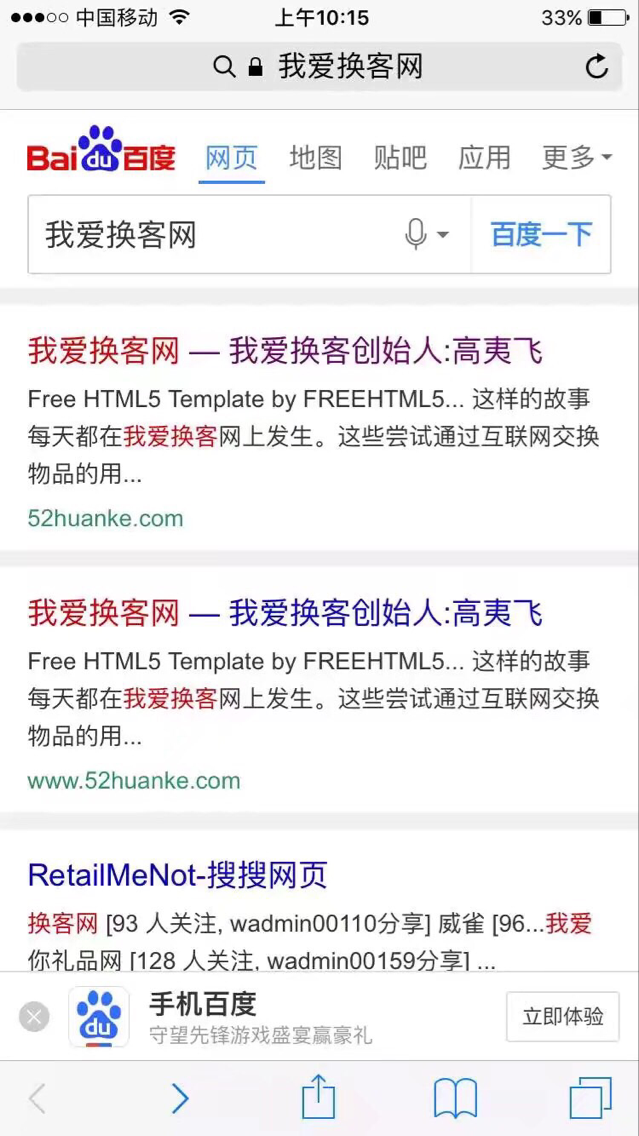Dismiss the 手机百度 banner
The image size is (639, 1136).
point(34,1017)
